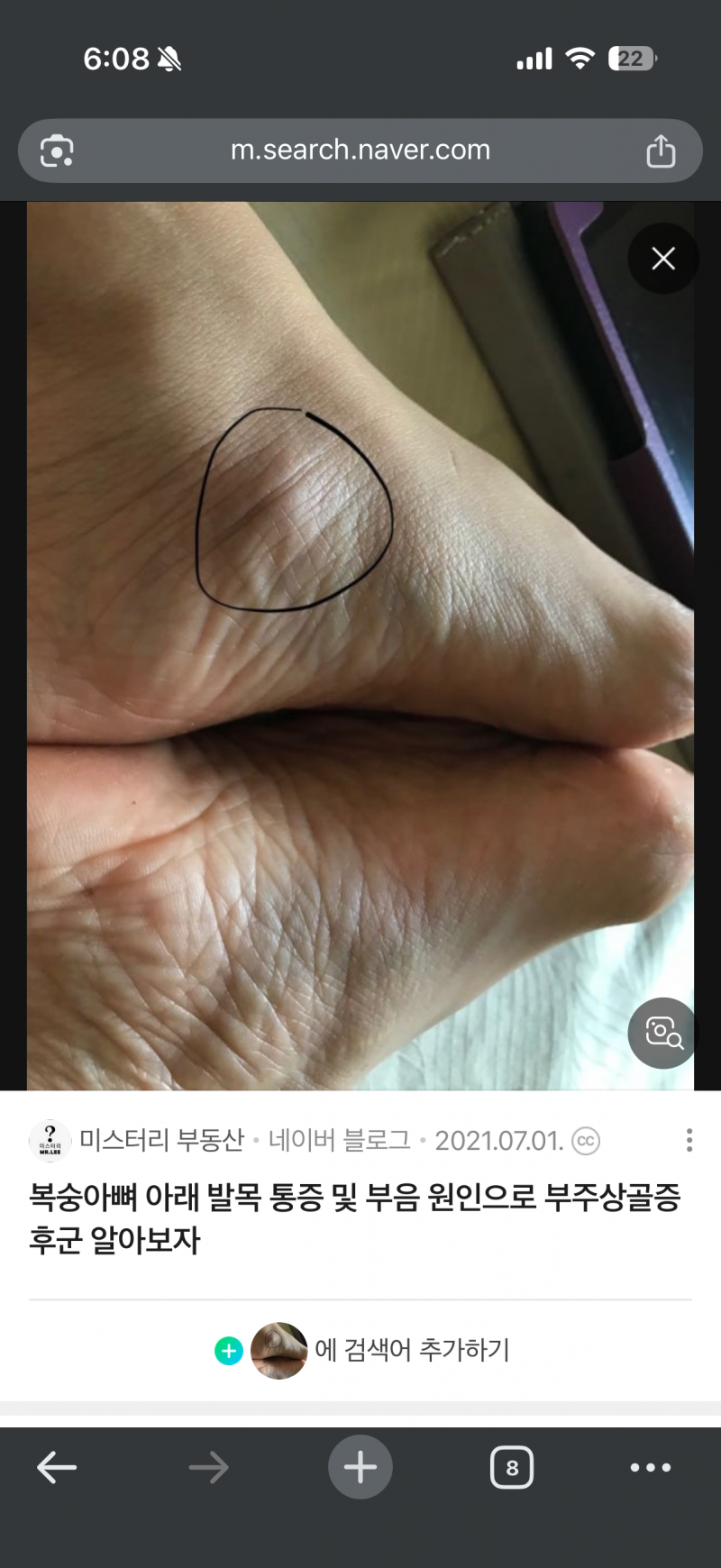The width and height of the screenshot is (721, 1568).
Task: Open browser options with three-dot menu
Action: pos(650,1467)
